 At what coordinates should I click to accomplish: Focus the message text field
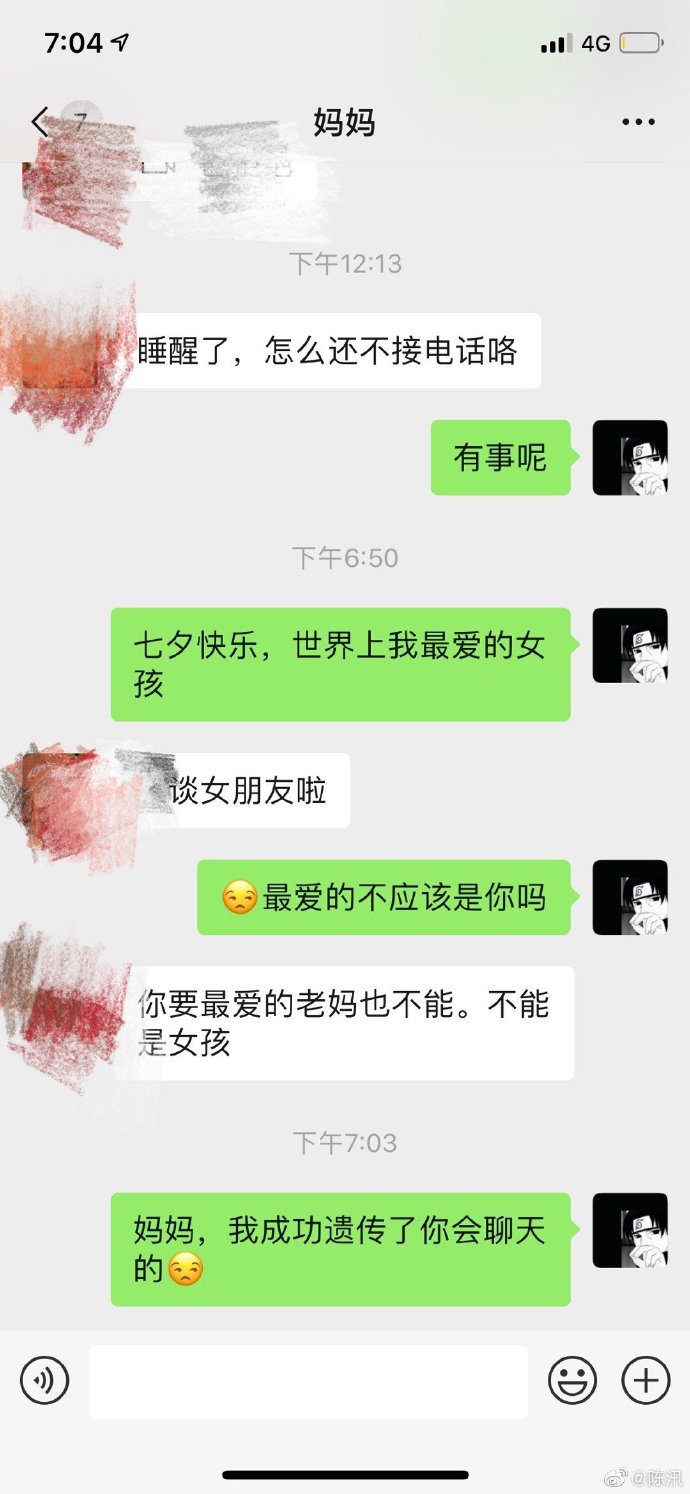308,1381
